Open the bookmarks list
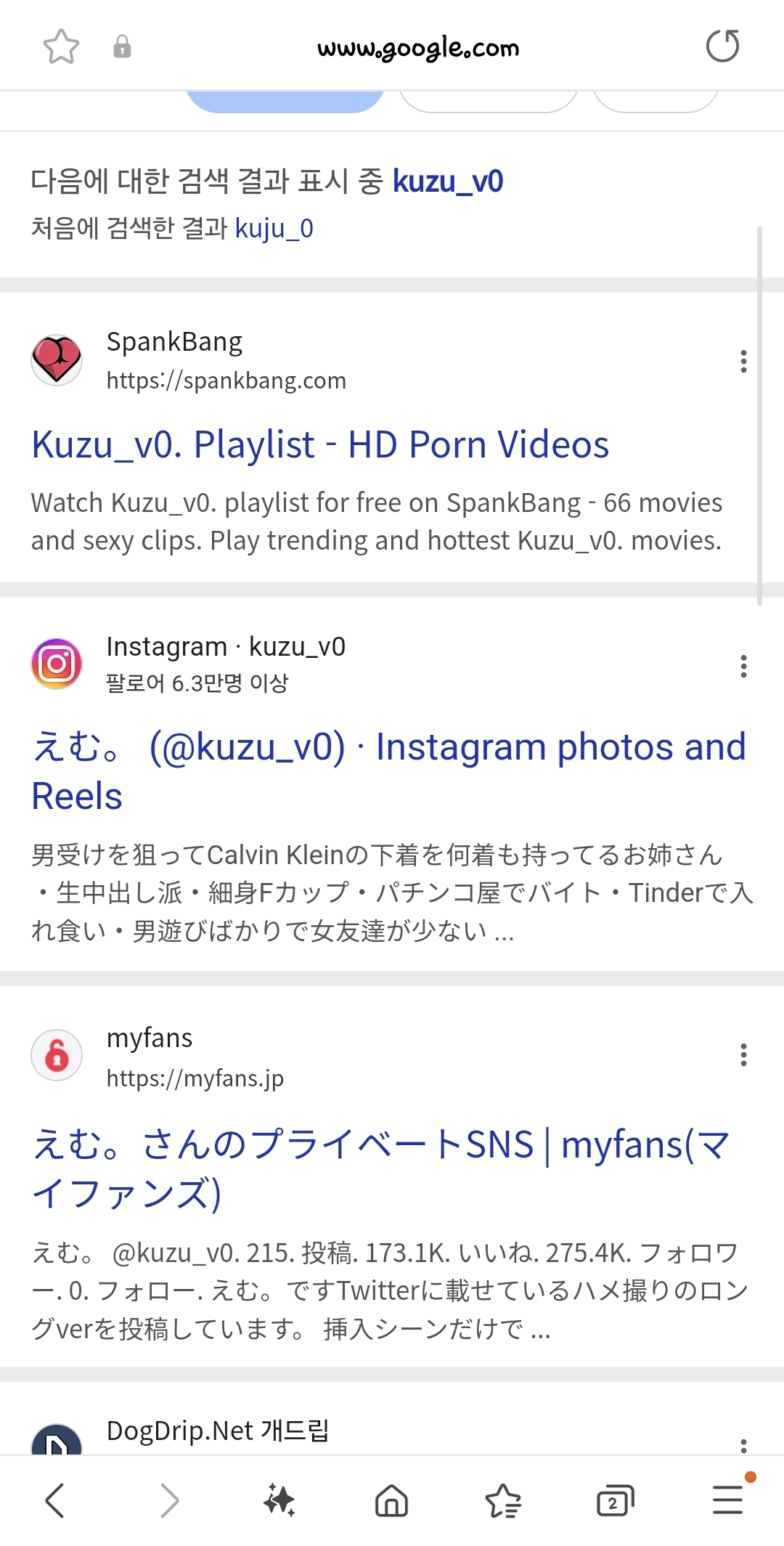This screenshot has height=1546, width=784. click(x=503, y=1500)
